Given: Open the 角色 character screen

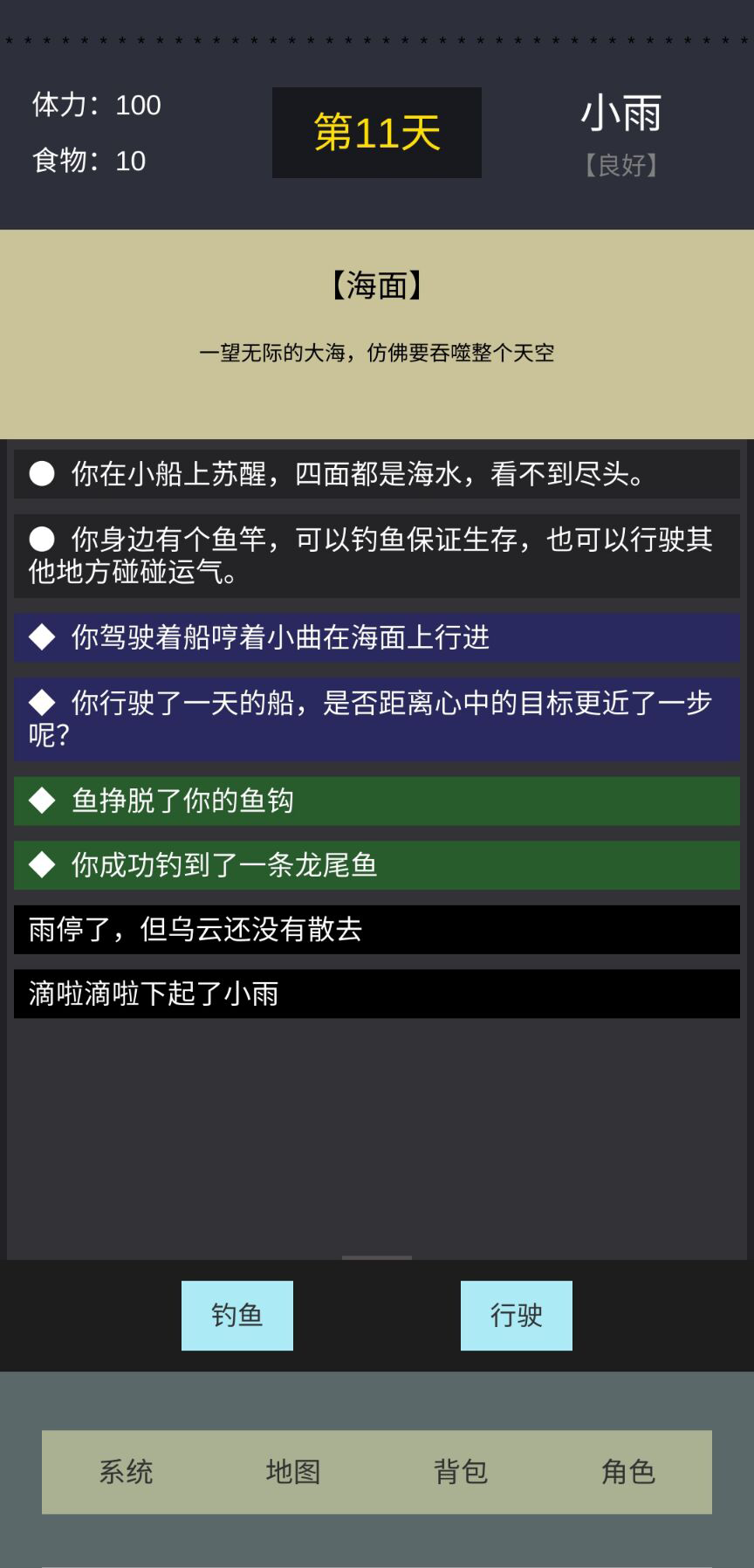Looking at the screenshot, I should tap(628, 1471).
